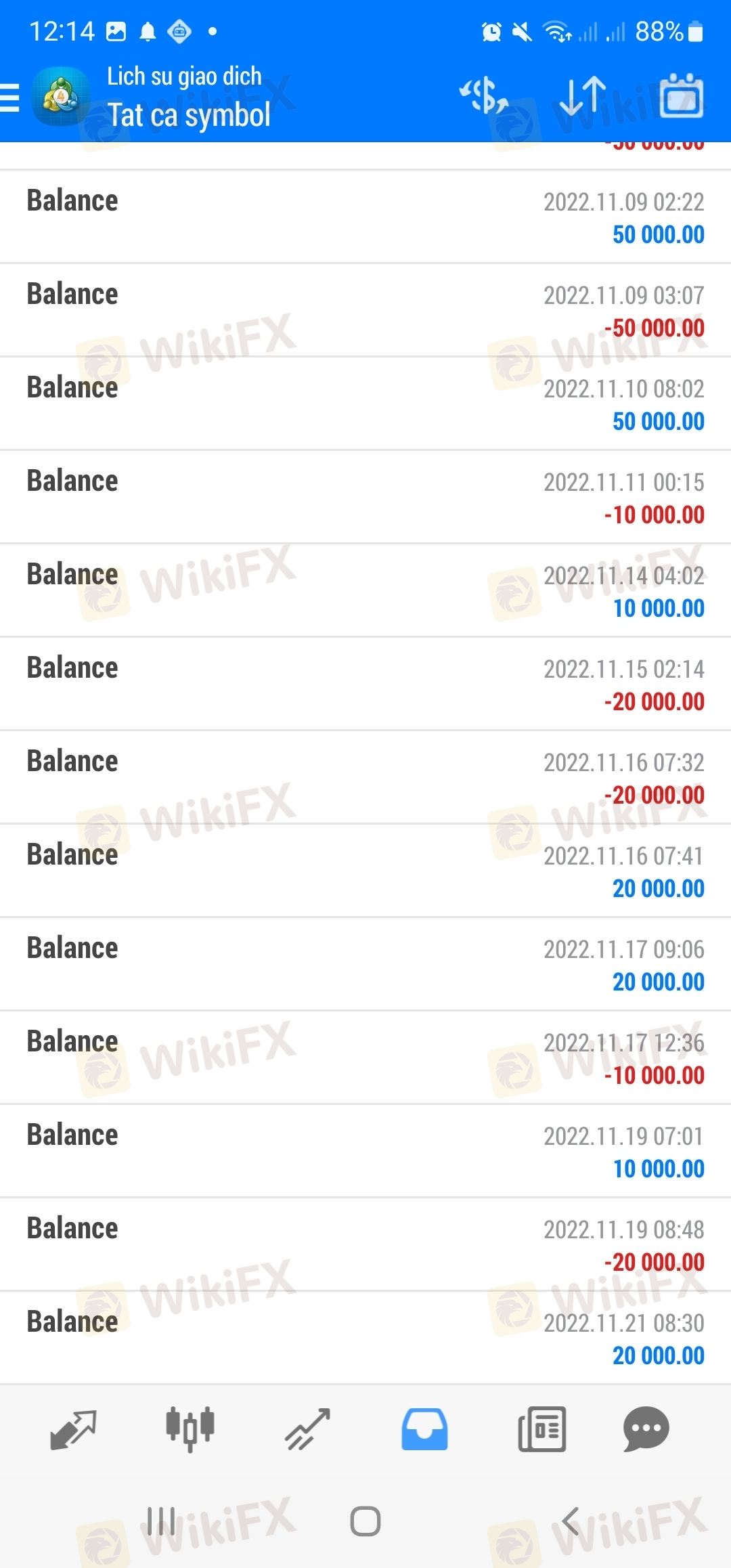Open Balance entry dated 2022.11.11 00:15
731x1568 pixels.
pyautogui.click(x=365, y=497)
